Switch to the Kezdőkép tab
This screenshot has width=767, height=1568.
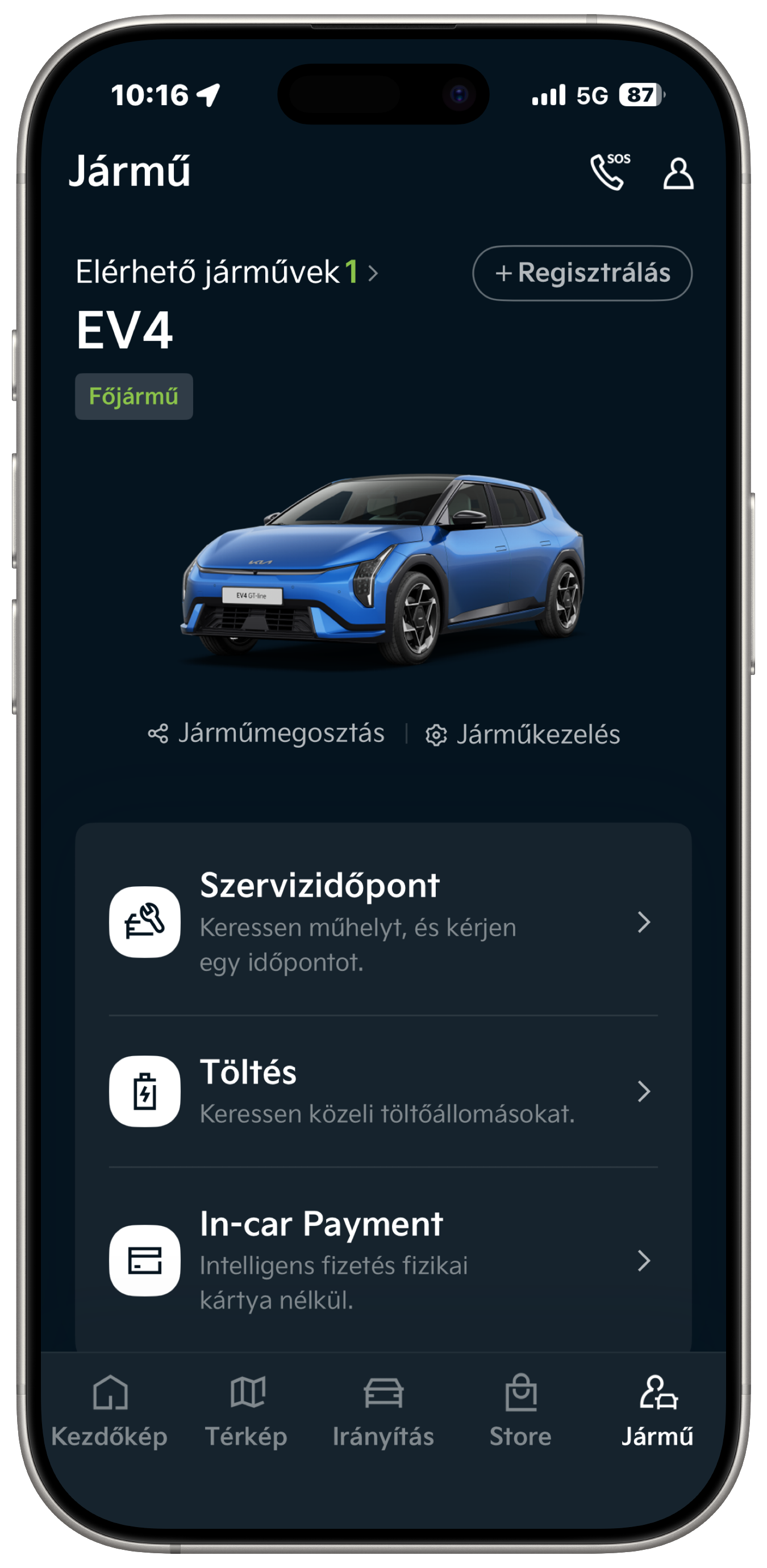[110, 1411]
